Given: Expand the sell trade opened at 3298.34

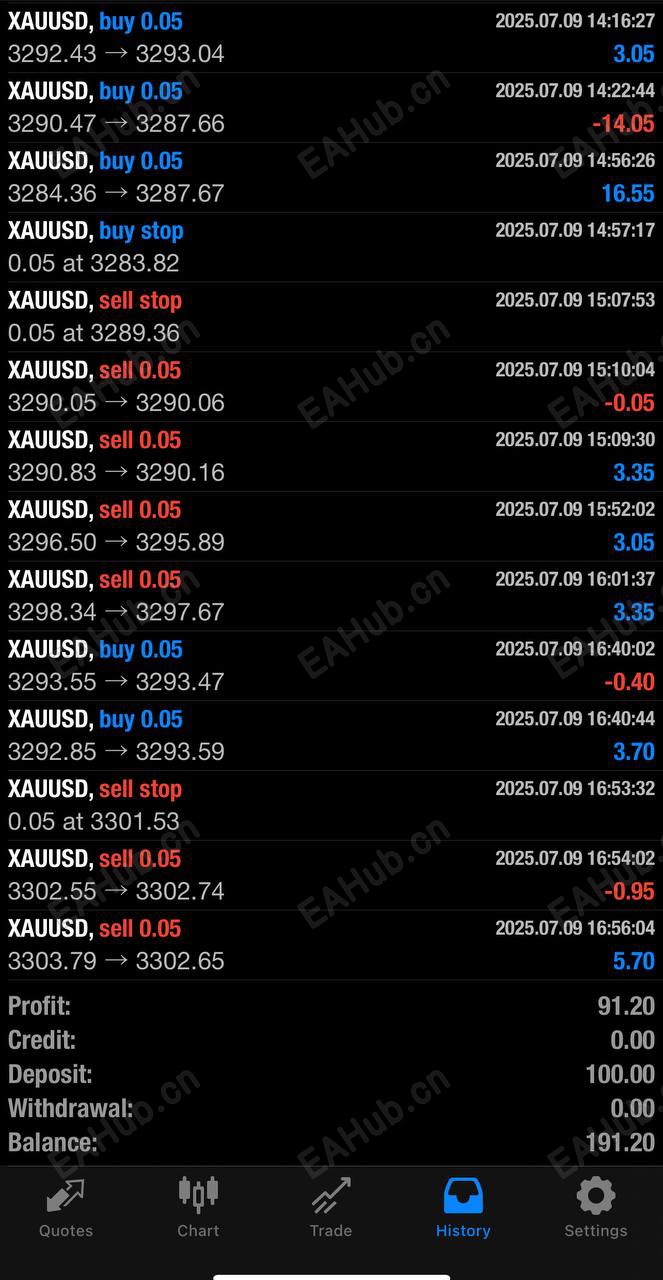Looking at the screenshot, I should click(x=331, y=596).
